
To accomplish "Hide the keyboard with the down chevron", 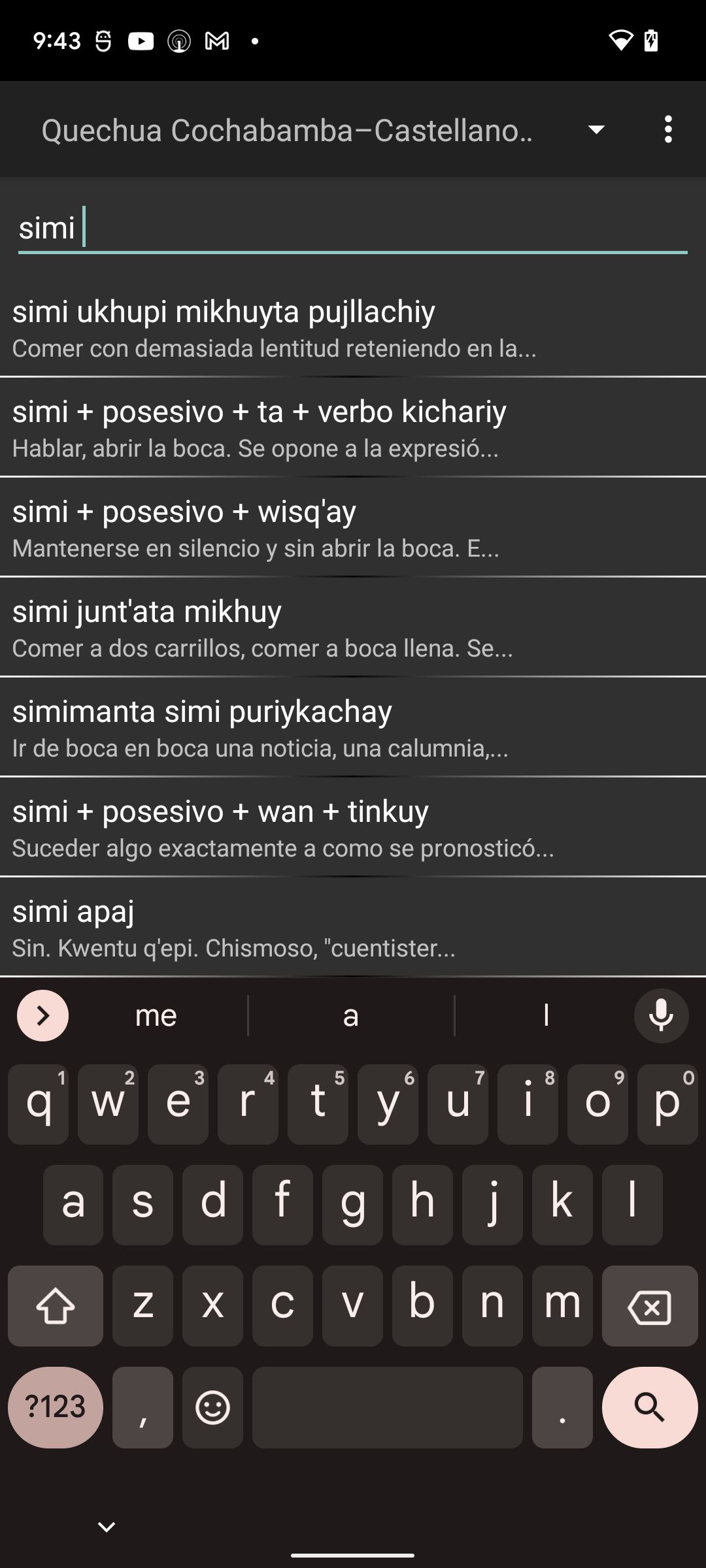I will [x=107, y=1527].
